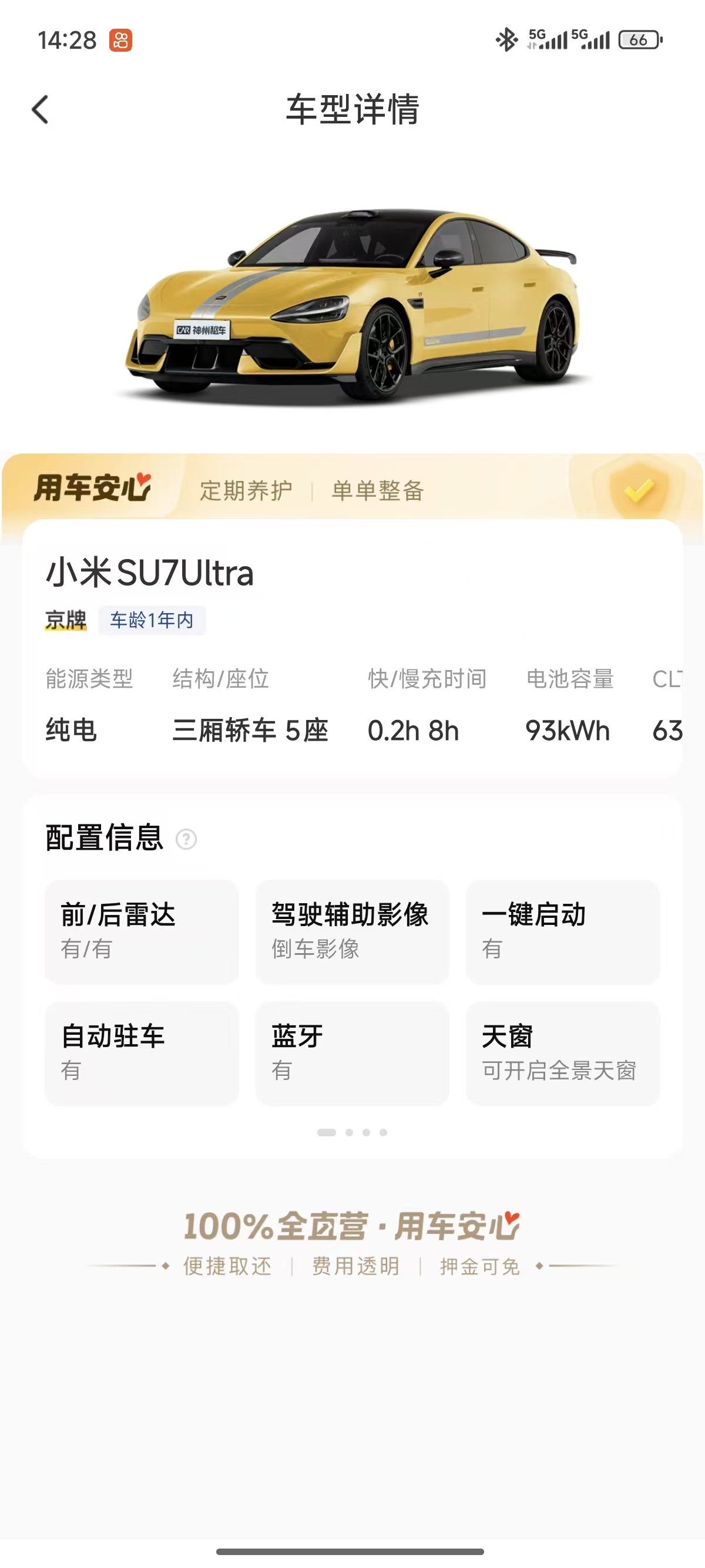Go back from the 车型详情 page
Viewport: 705px width, 1568px height.
[x=40, y=110]
